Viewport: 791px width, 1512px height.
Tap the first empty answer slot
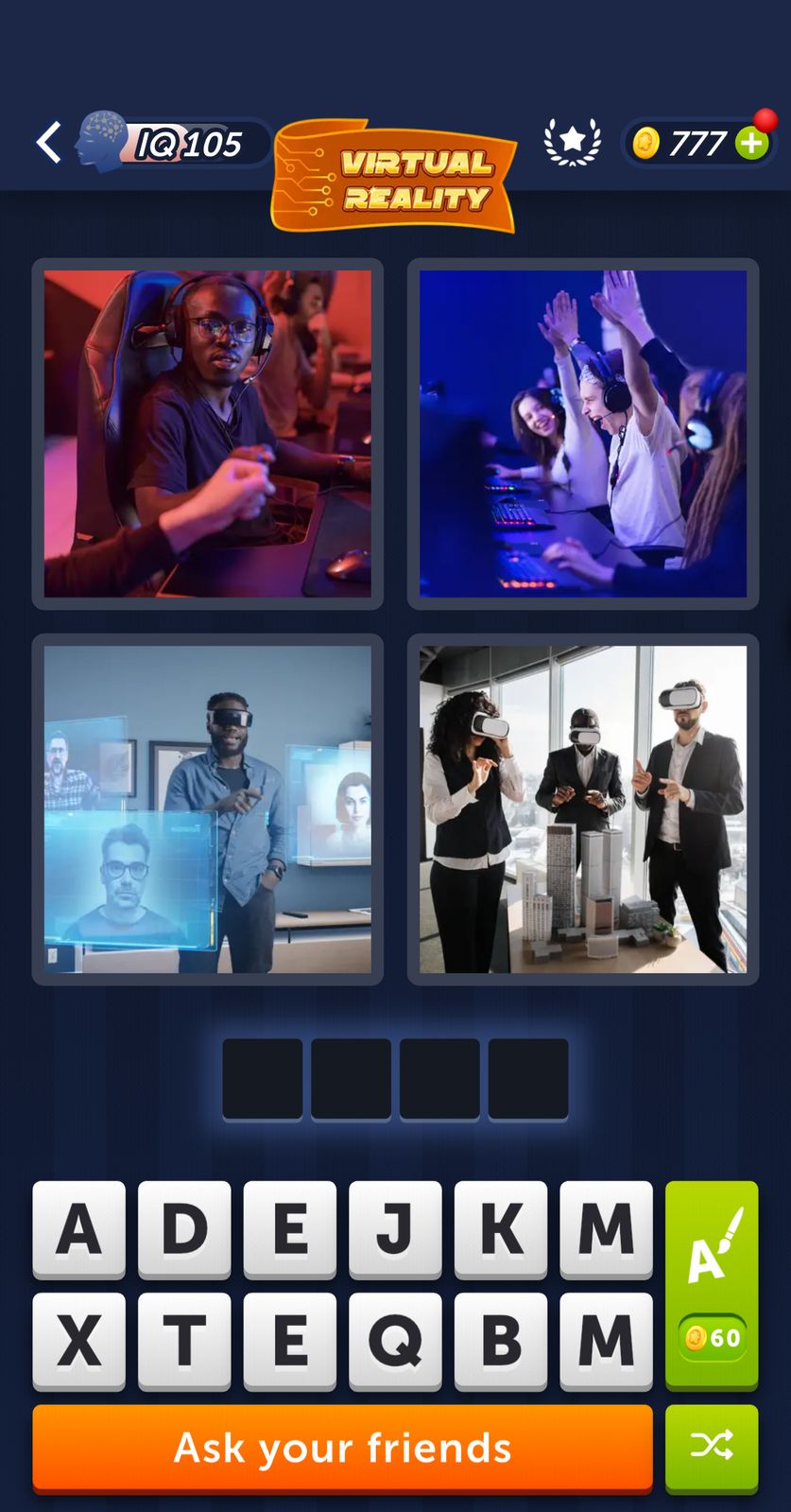click(x=263, y=1079)
